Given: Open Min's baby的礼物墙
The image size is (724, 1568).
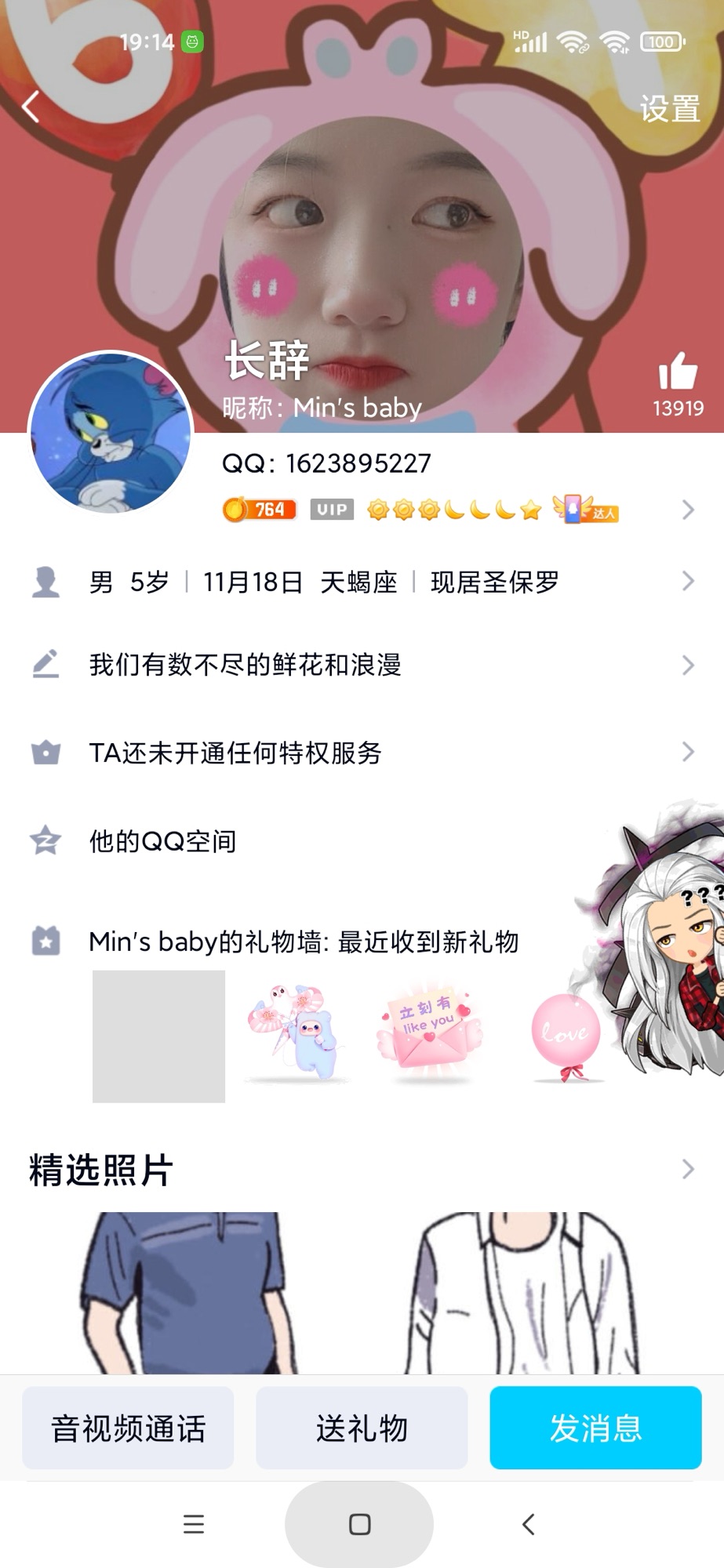Looking at the screenshot, I should coord(304,942).
